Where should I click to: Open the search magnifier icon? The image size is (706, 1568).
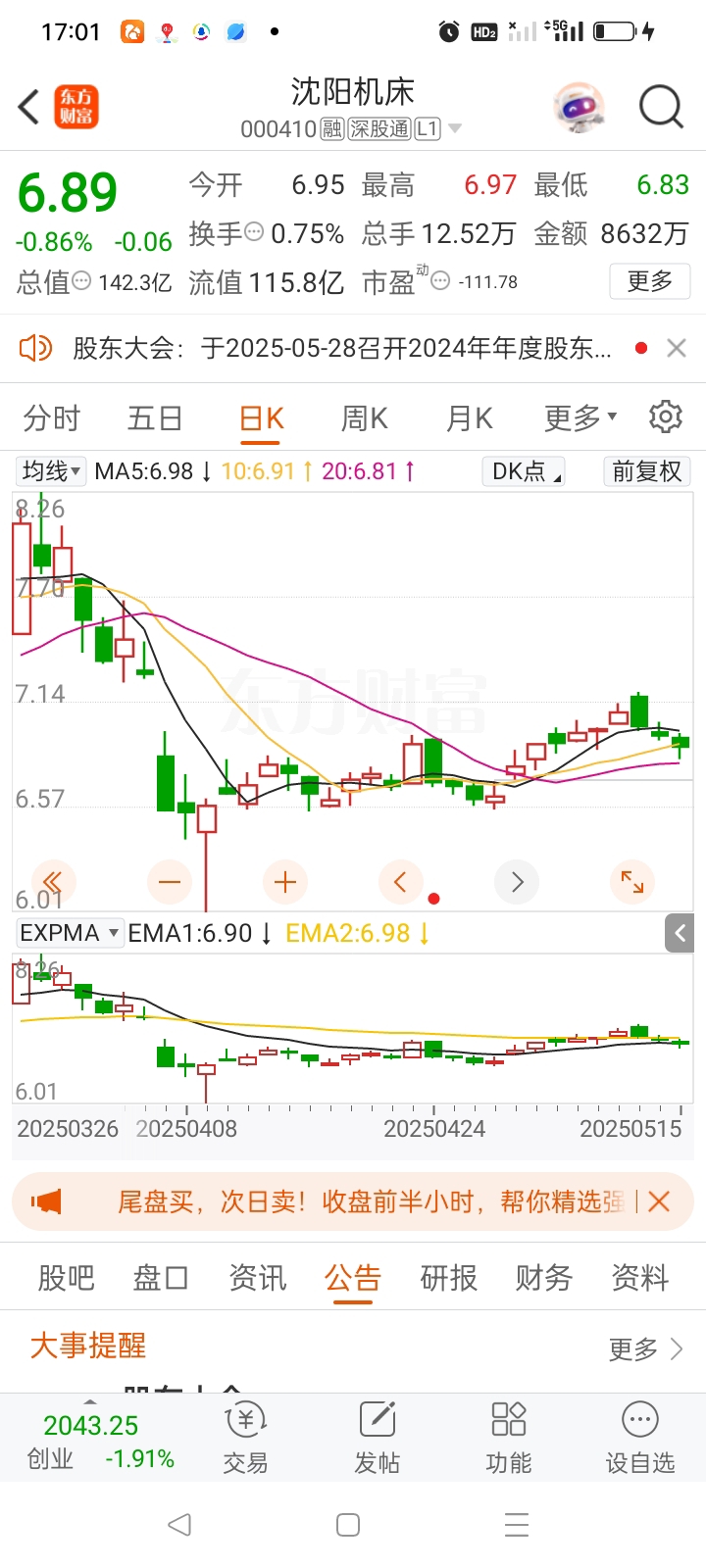[x=661, y=106]
